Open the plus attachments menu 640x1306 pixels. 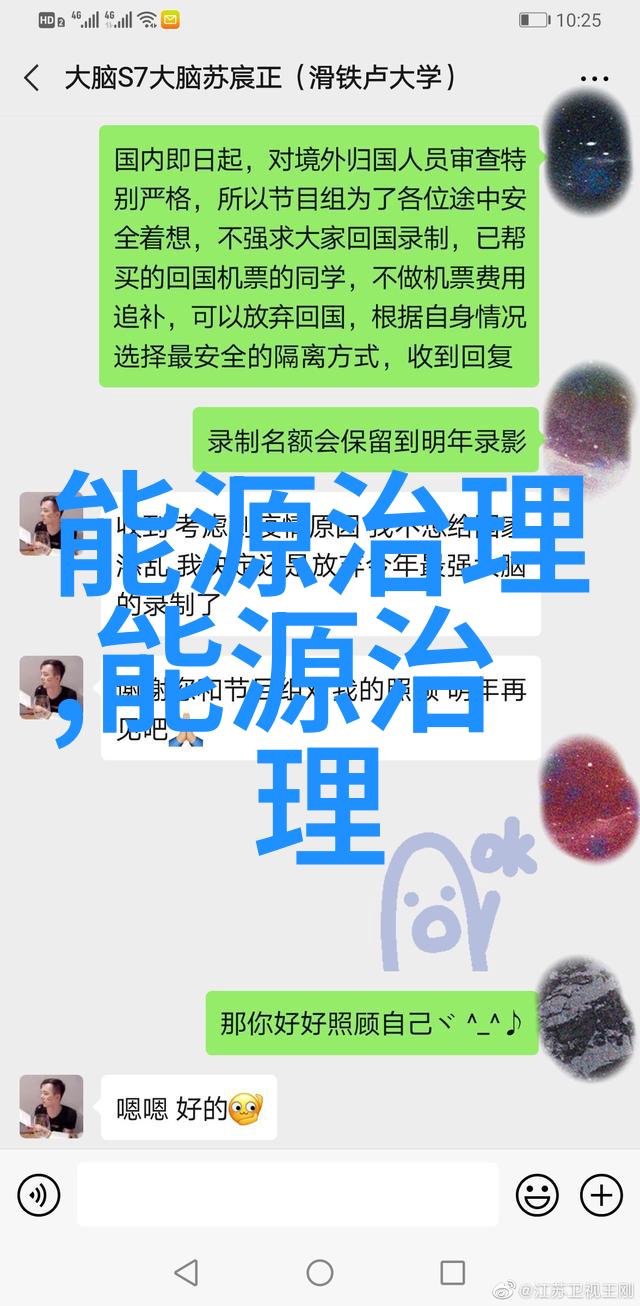[x=601, y=1194]
